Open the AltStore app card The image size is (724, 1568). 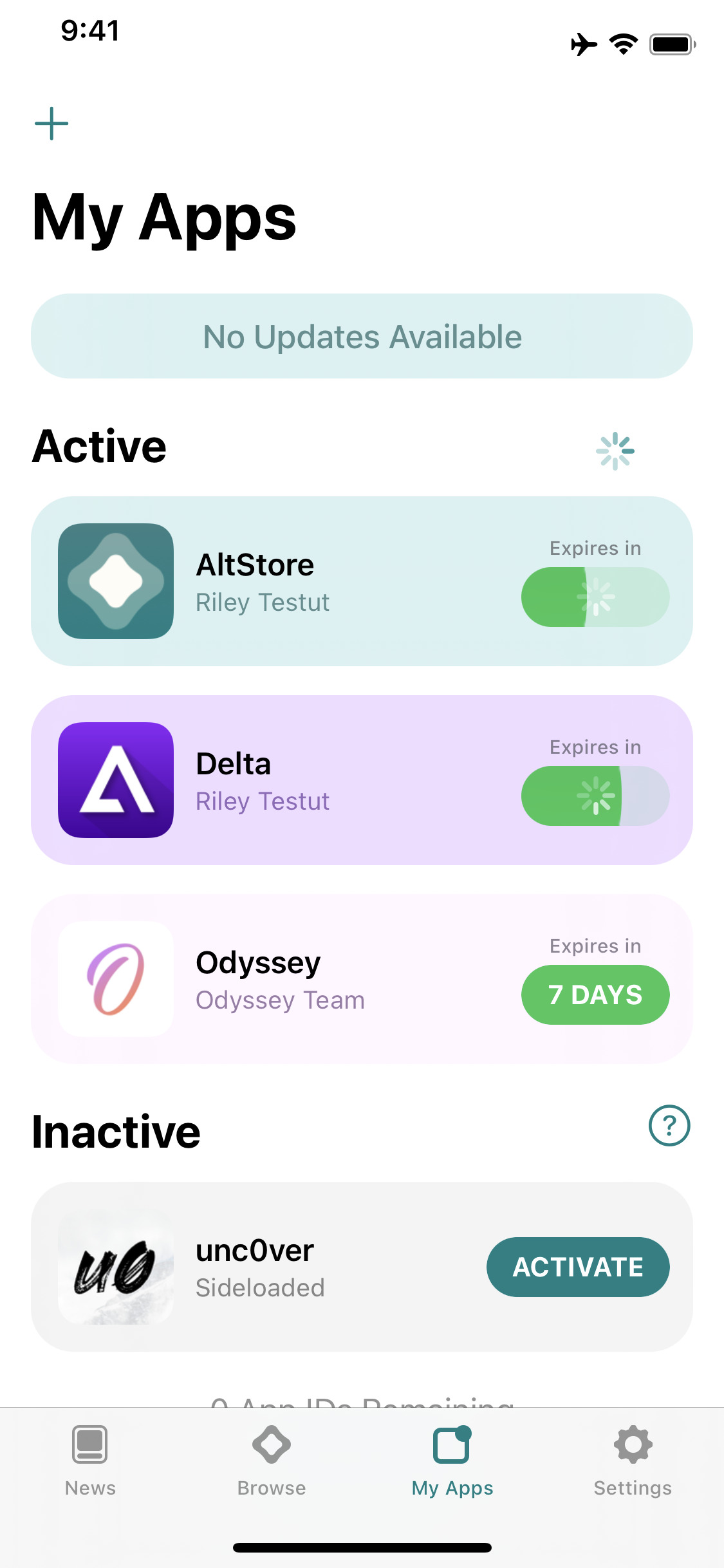tap(362, 581)
